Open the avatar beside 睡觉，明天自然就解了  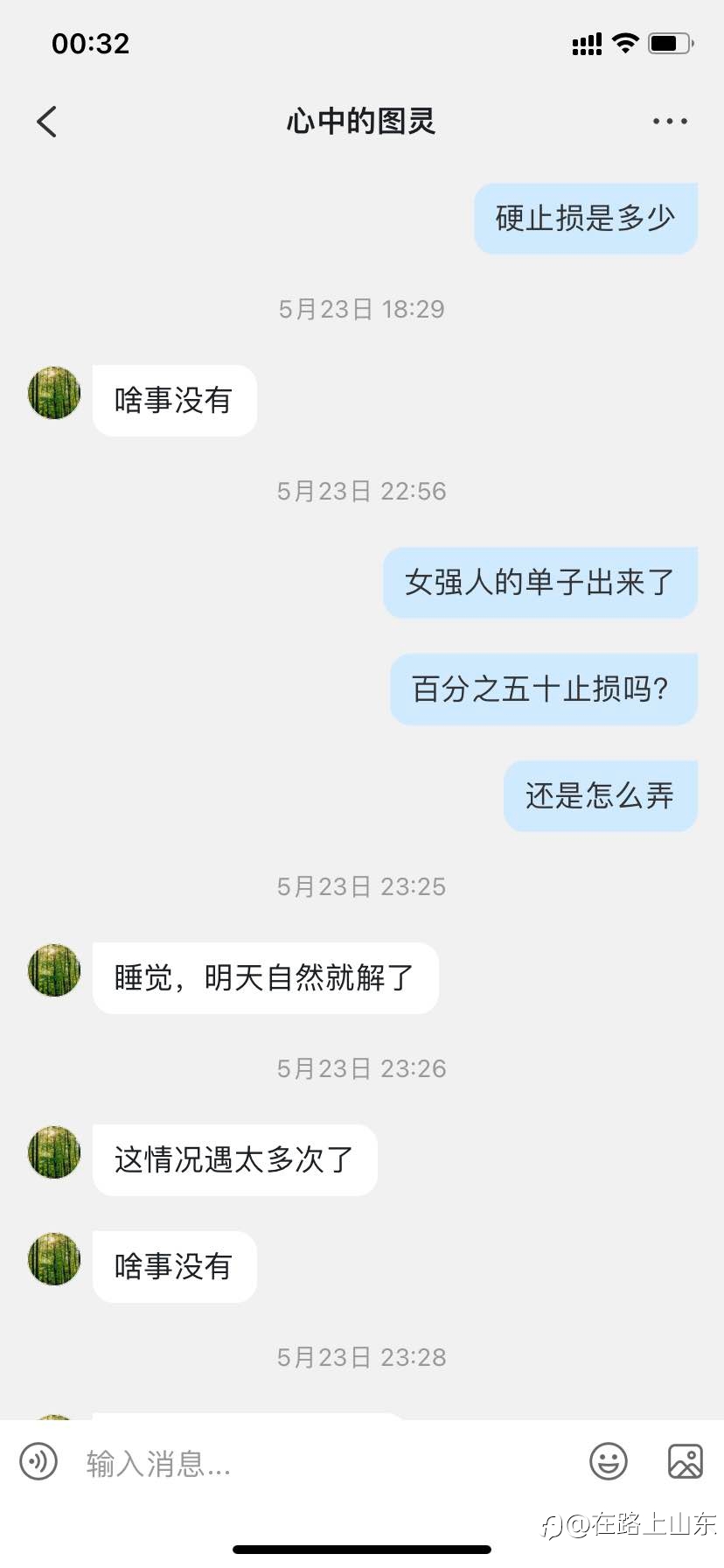pos(54,970)
